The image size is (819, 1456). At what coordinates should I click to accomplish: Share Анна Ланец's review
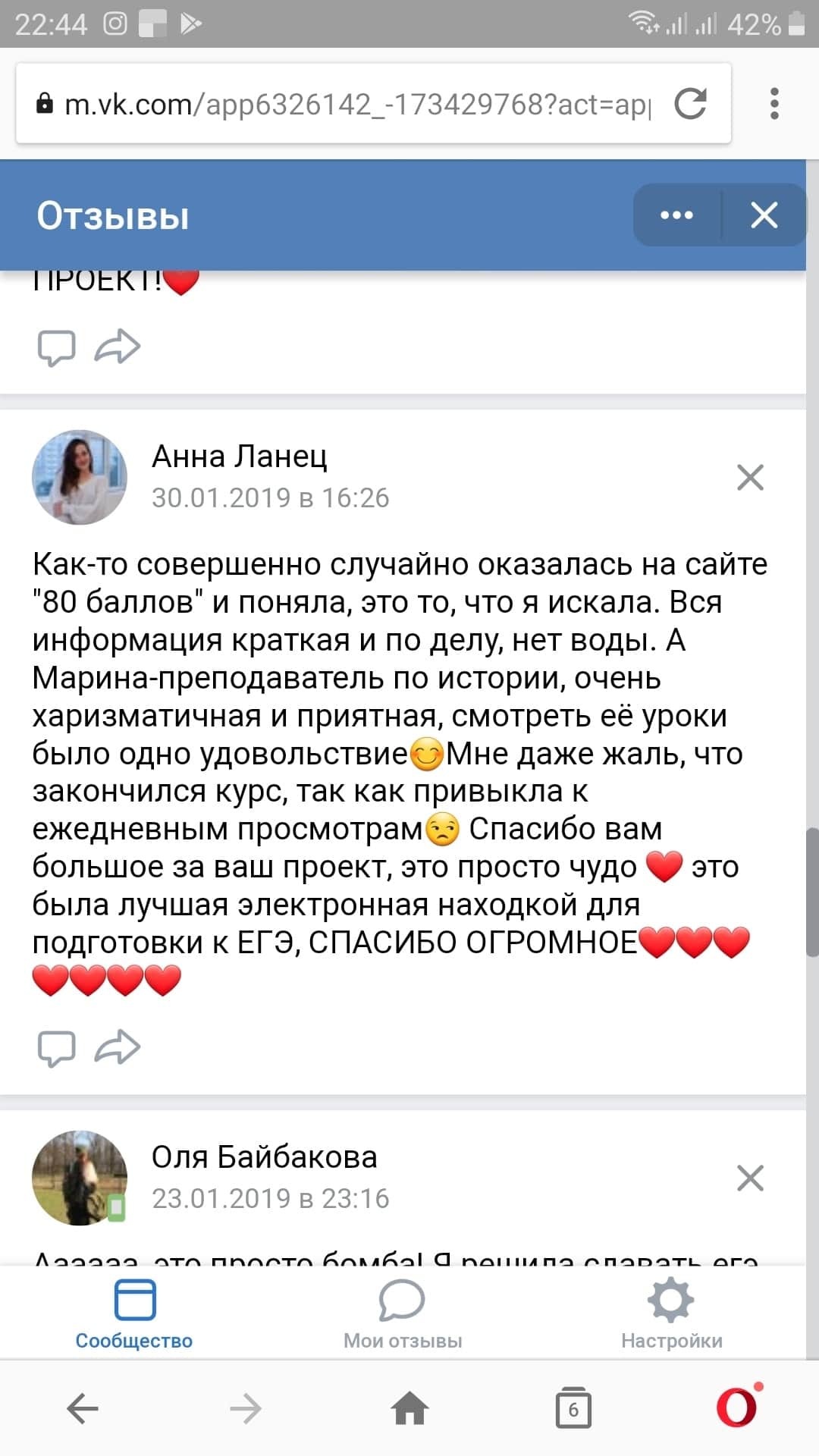pos(118,1047)
